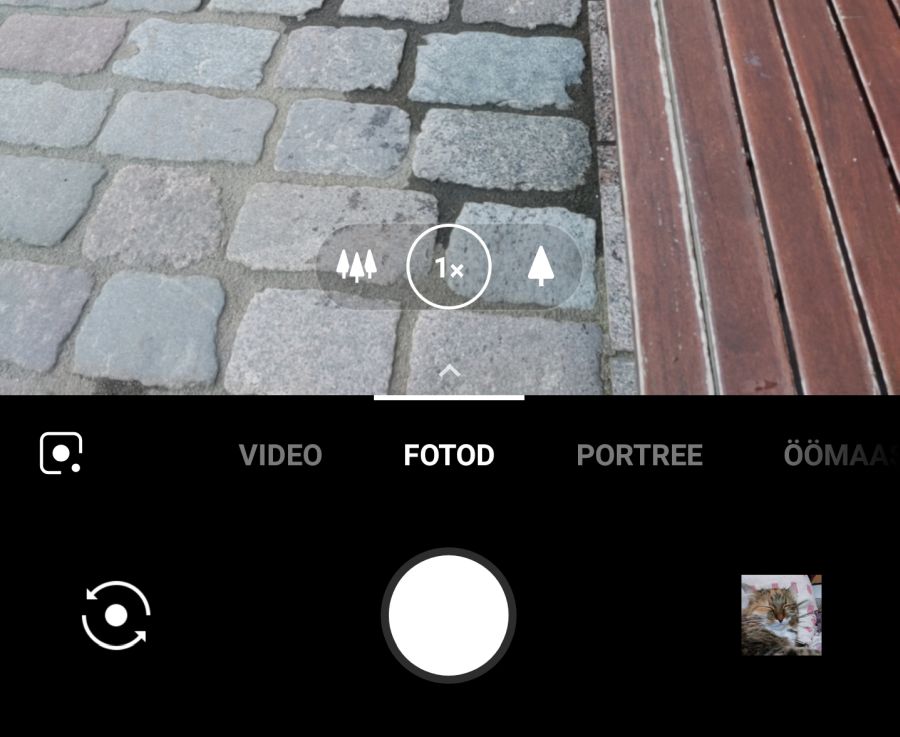900x737 pixels.
Task: Switch to the ÖÖMAASTIK night mode
Action: click(840, 456)
